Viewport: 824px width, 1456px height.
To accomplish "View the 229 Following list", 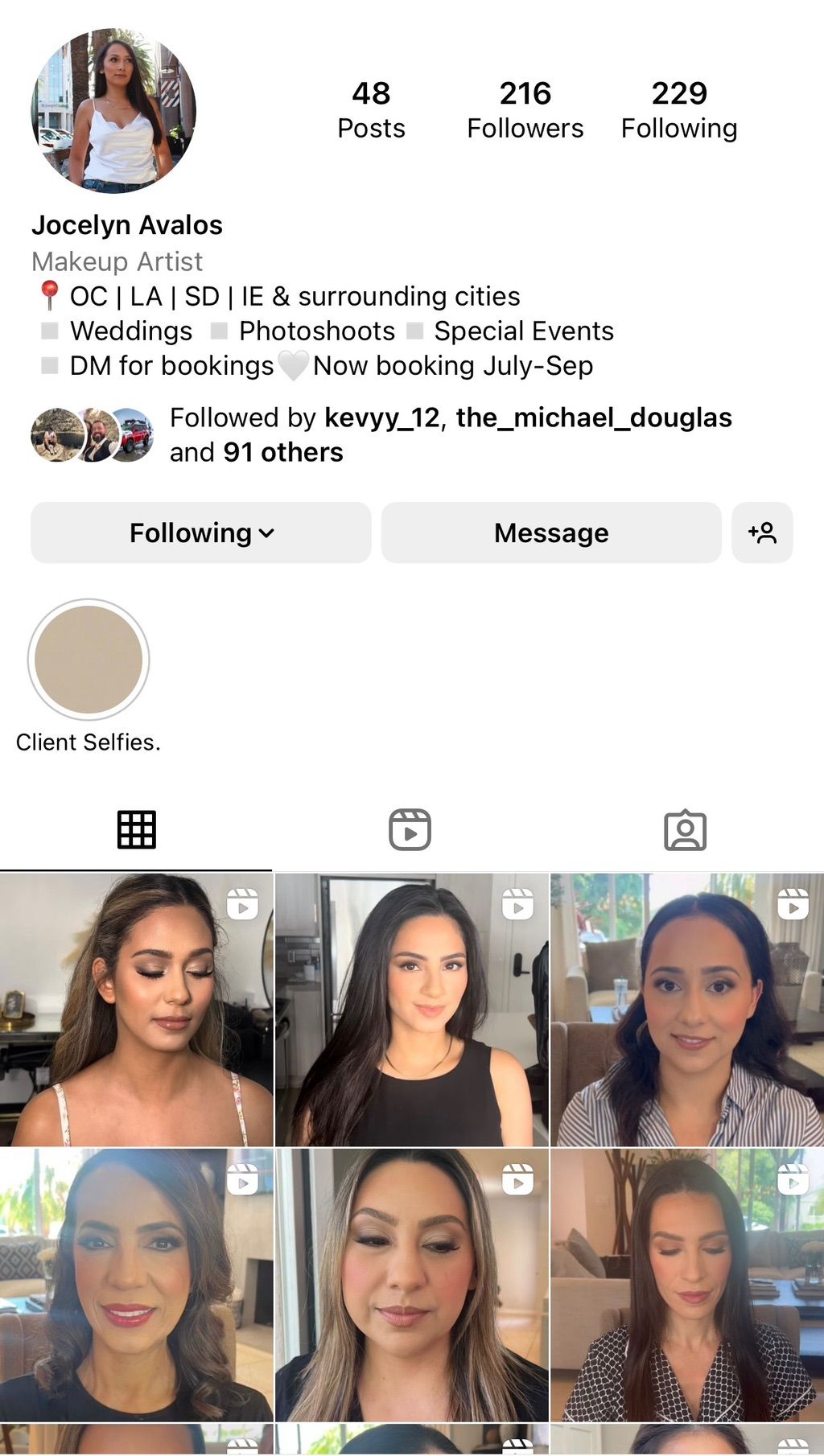I will pos(678,110).
